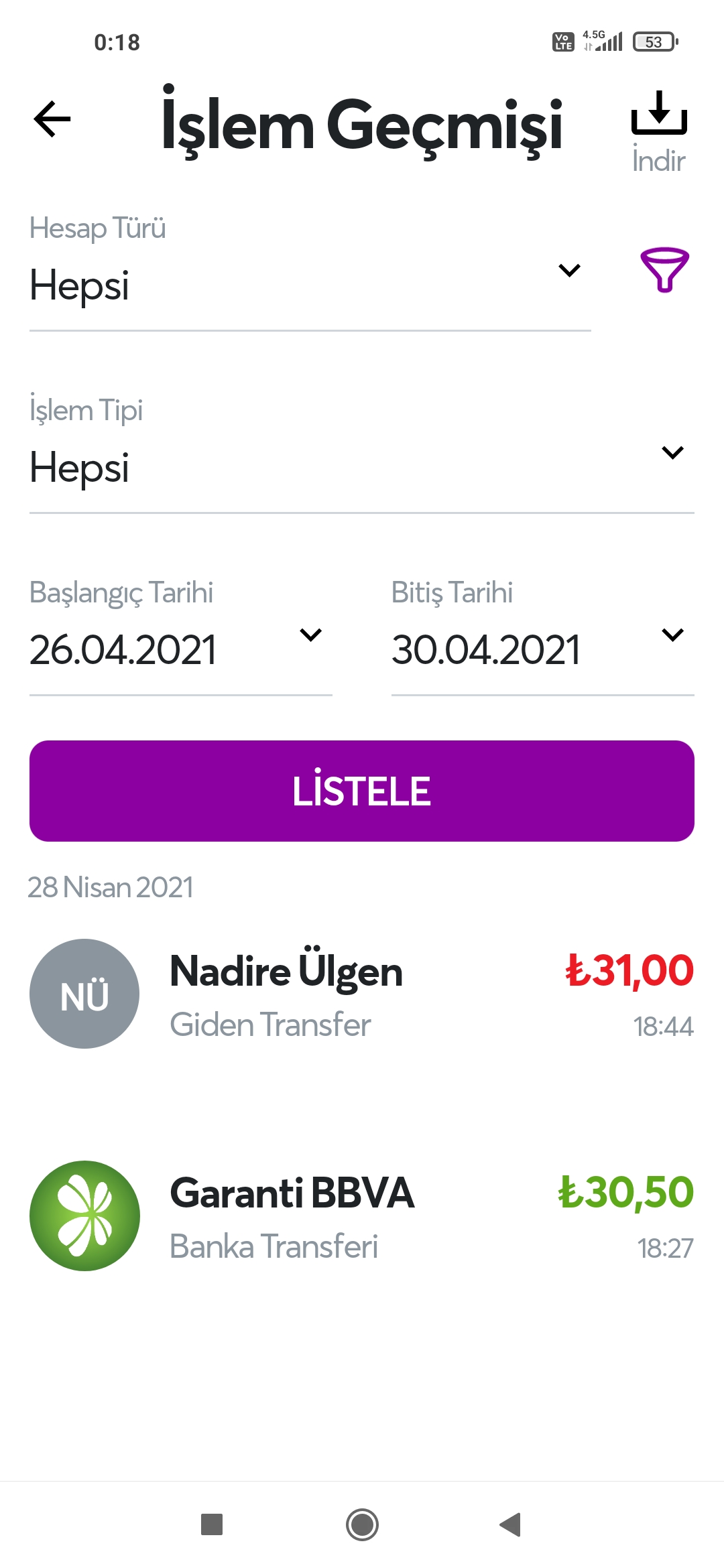This screenshot has height=1568, width=724.
Task: Open the Nadire Ülgen transfer details
Action: (362, 994)
